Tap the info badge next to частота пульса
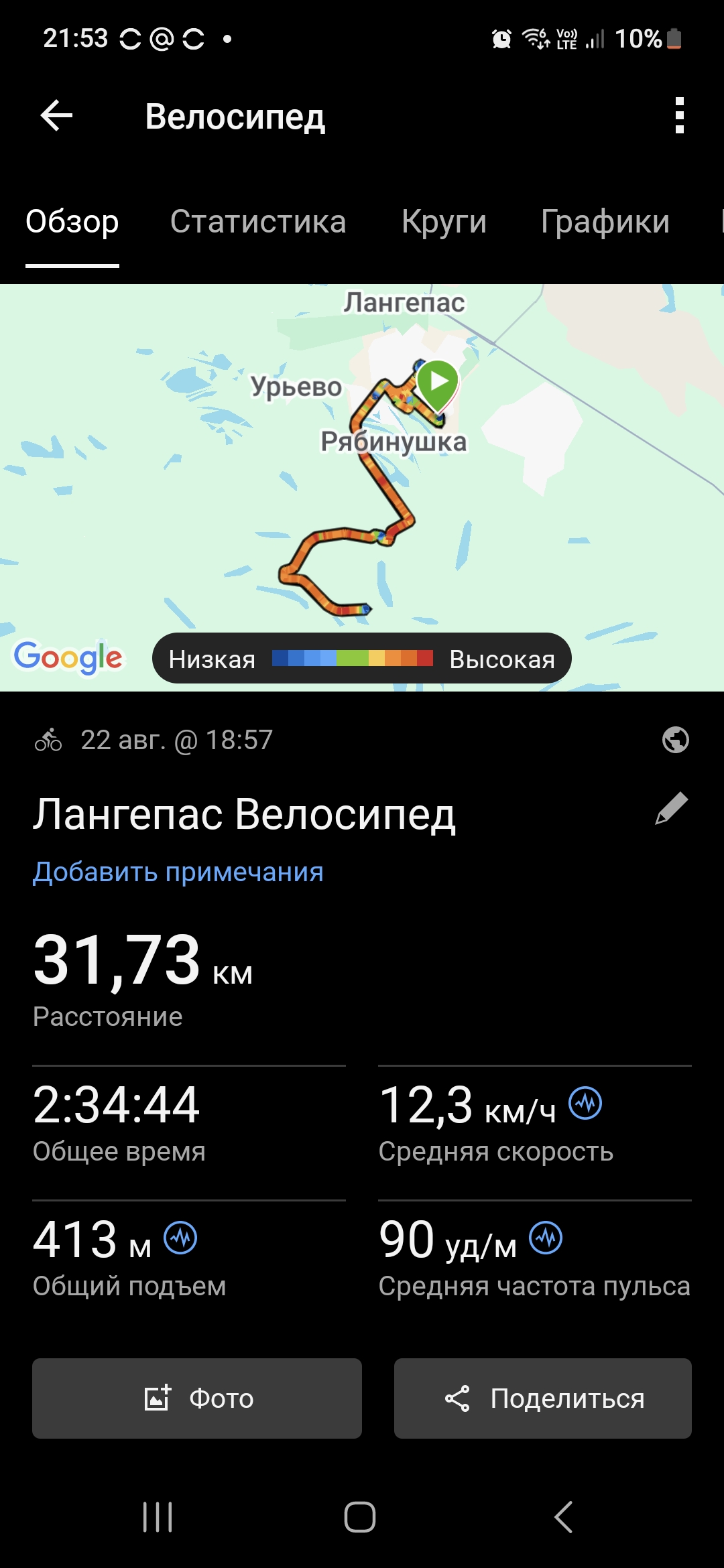The height and width of the screenshot is (1568, 724). point(546,1237)
